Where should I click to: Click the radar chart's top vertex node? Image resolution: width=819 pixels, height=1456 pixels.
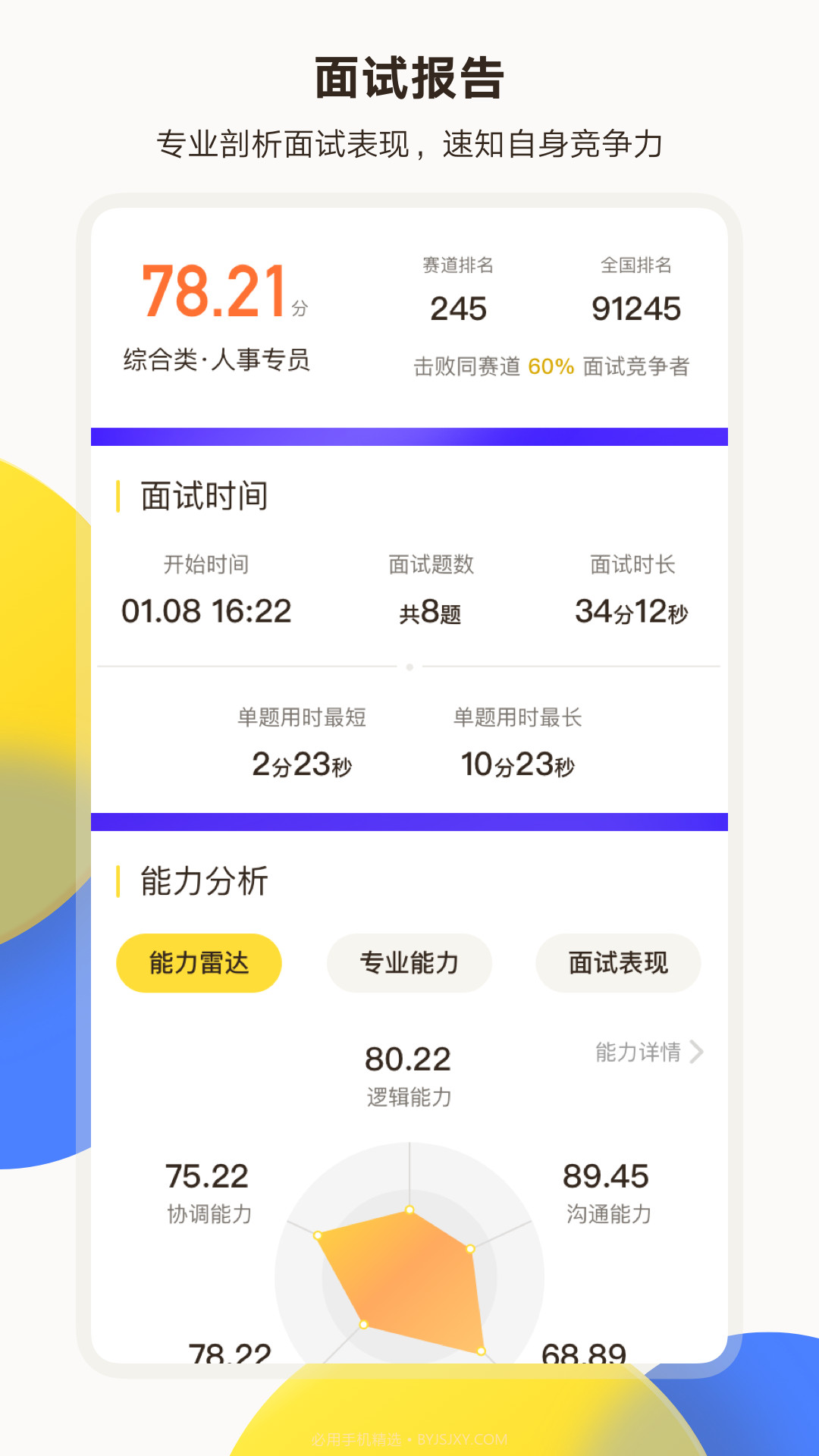coord(409,1208)
